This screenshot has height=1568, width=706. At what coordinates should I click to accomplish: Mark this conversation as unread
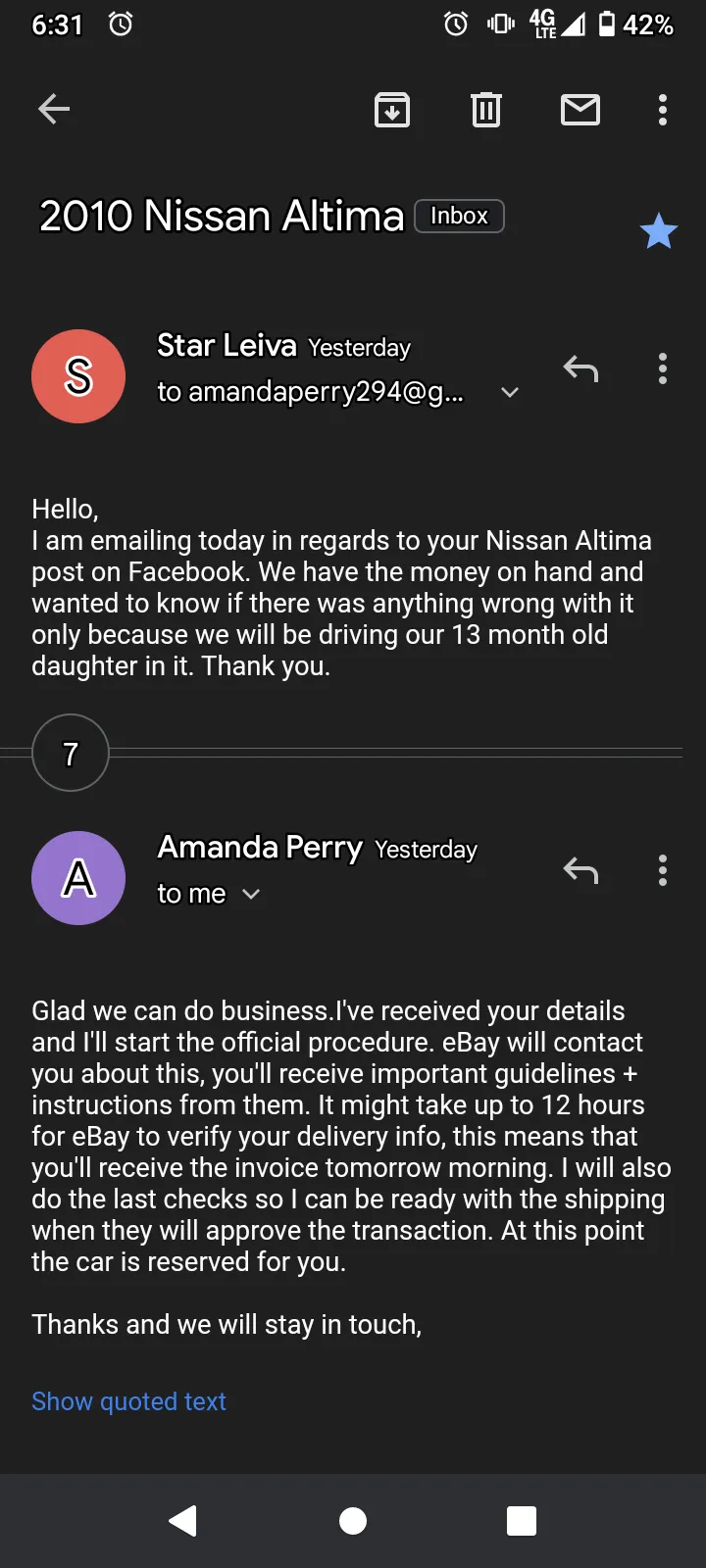pos(580,109)
